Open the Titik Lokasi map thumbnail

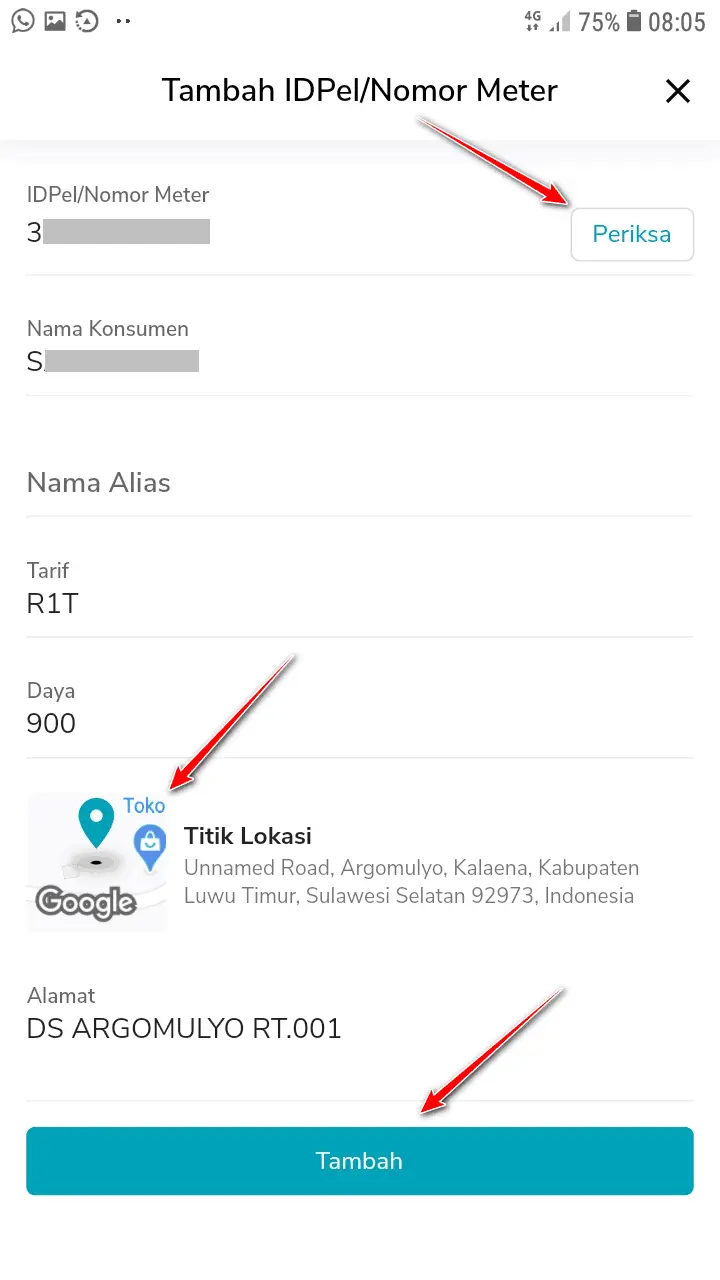tap(97, 862)
